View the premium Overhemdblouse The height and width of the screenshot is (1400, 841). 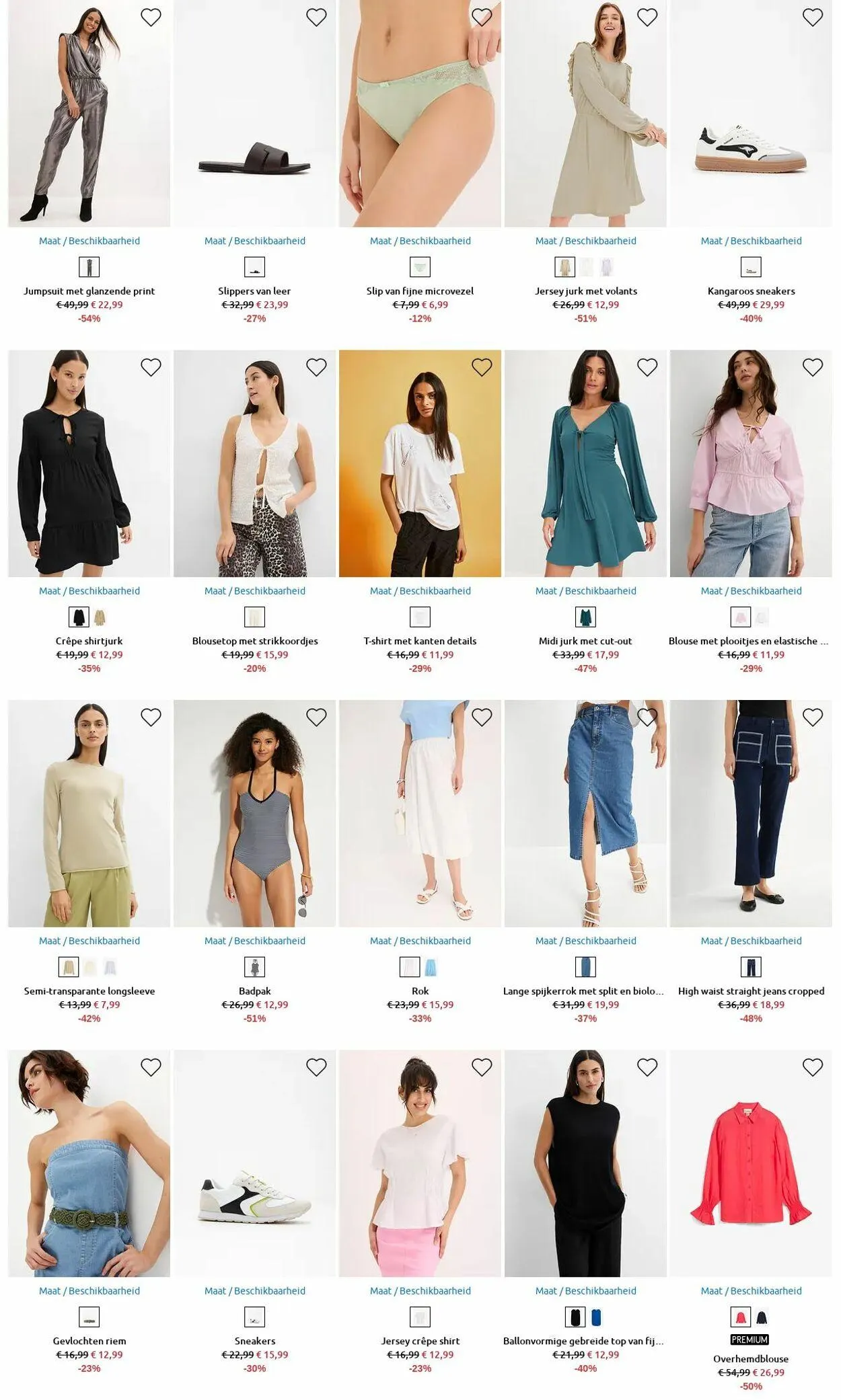click(751, 1358)
